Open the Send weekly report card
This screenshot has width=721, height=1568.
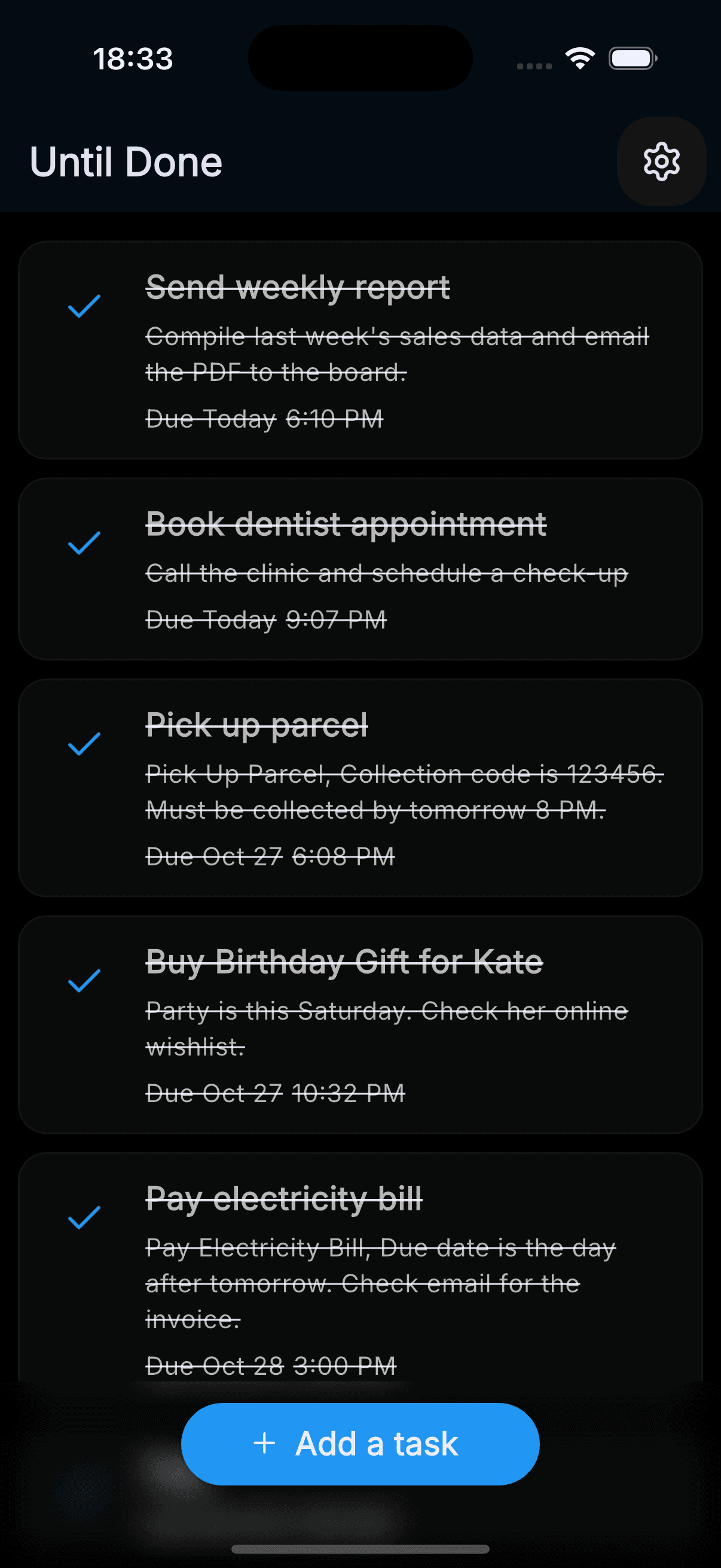pyautogui.click(x=396, y=353)
